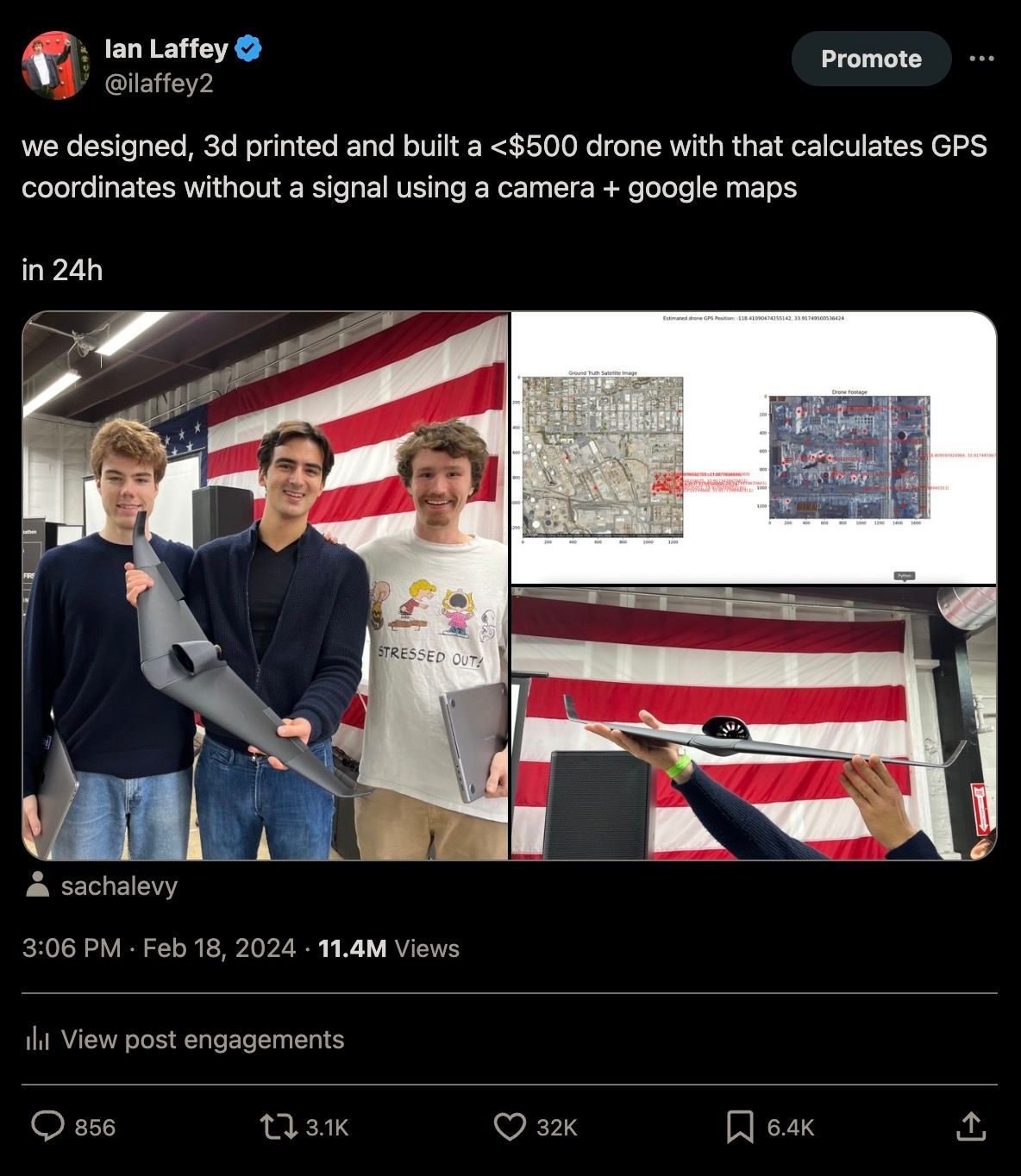This screenshot has height=1176, width=1021.
Task: Bookmark this post
Action: tap(740, 1127)
